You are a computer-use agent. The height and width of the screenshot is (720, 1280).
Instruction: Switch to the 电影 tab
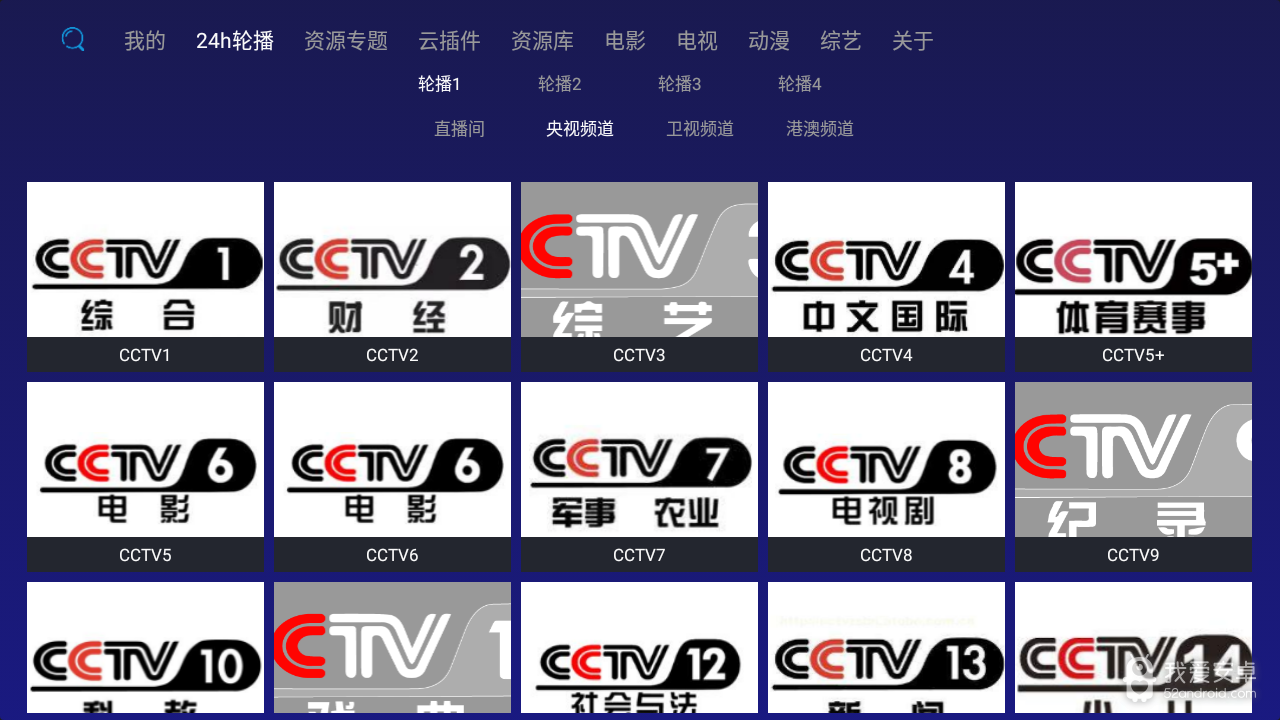click(x=625, y=41)
